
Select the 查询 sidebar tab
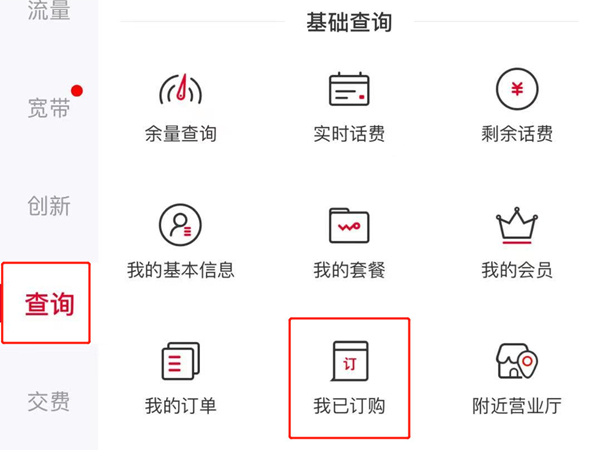point(49,304)
